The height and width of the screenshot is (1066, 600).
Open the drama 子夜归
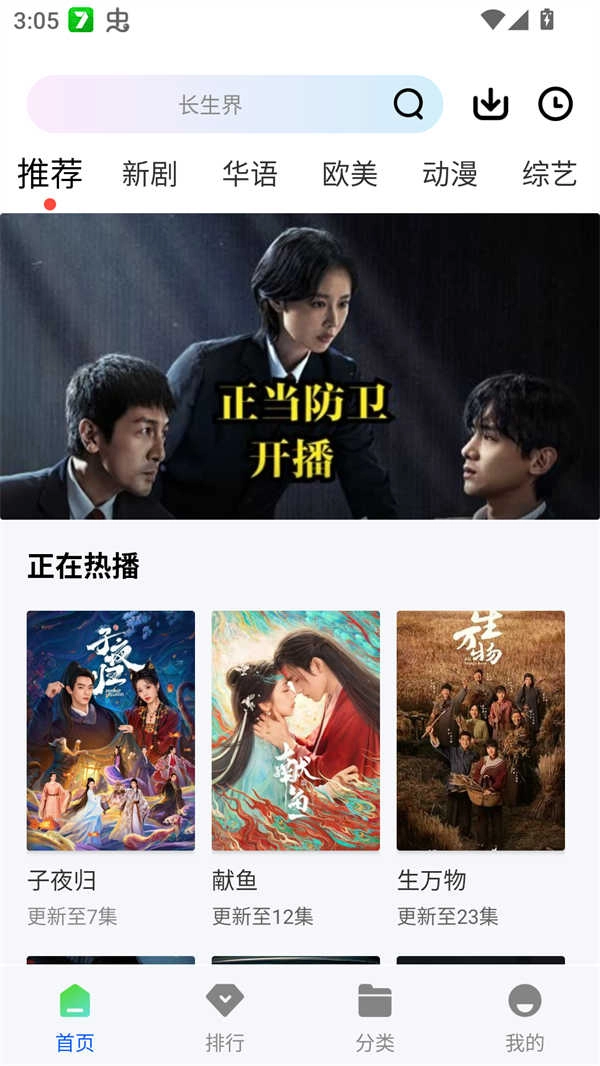tap(111, 731)
